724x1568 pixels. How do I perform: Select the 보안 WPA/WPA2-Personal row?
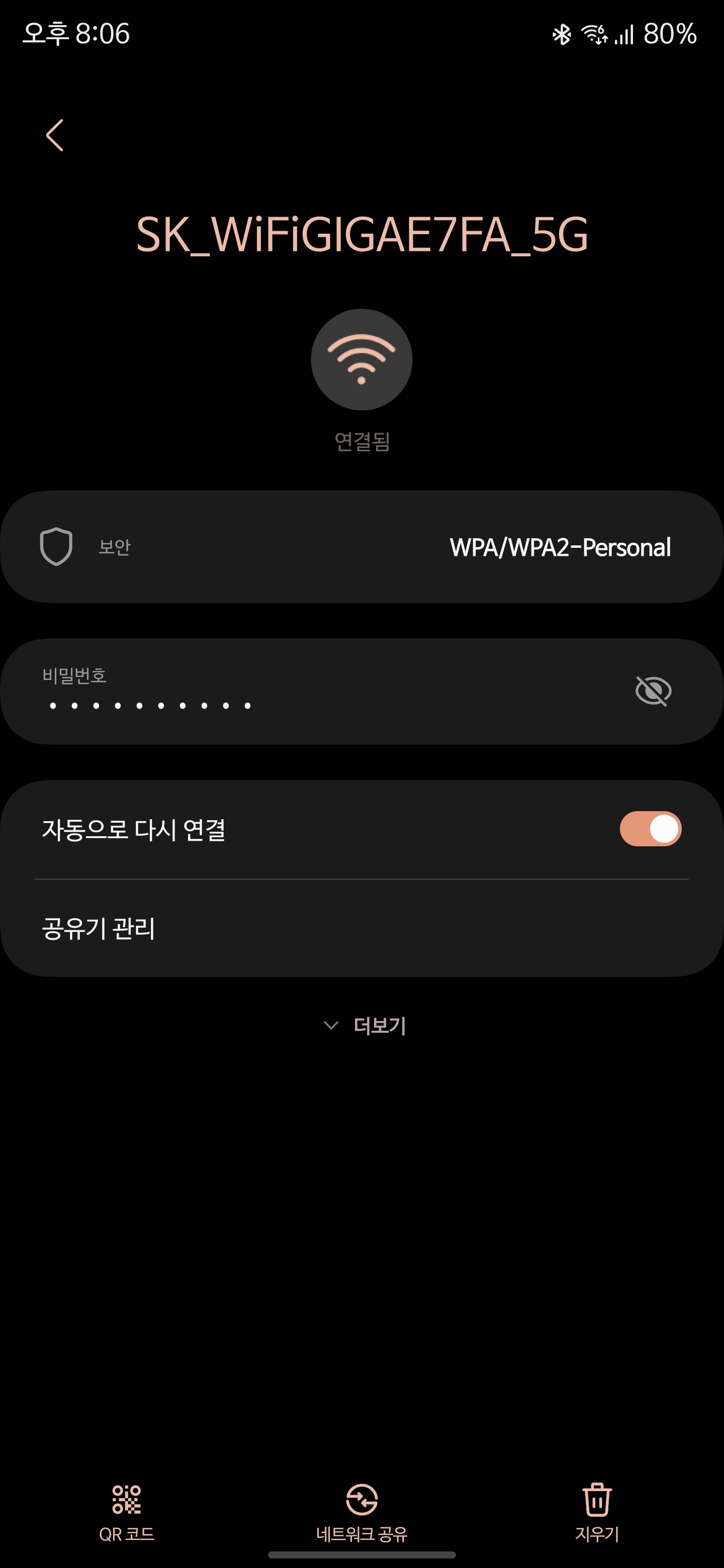(361, 546)
